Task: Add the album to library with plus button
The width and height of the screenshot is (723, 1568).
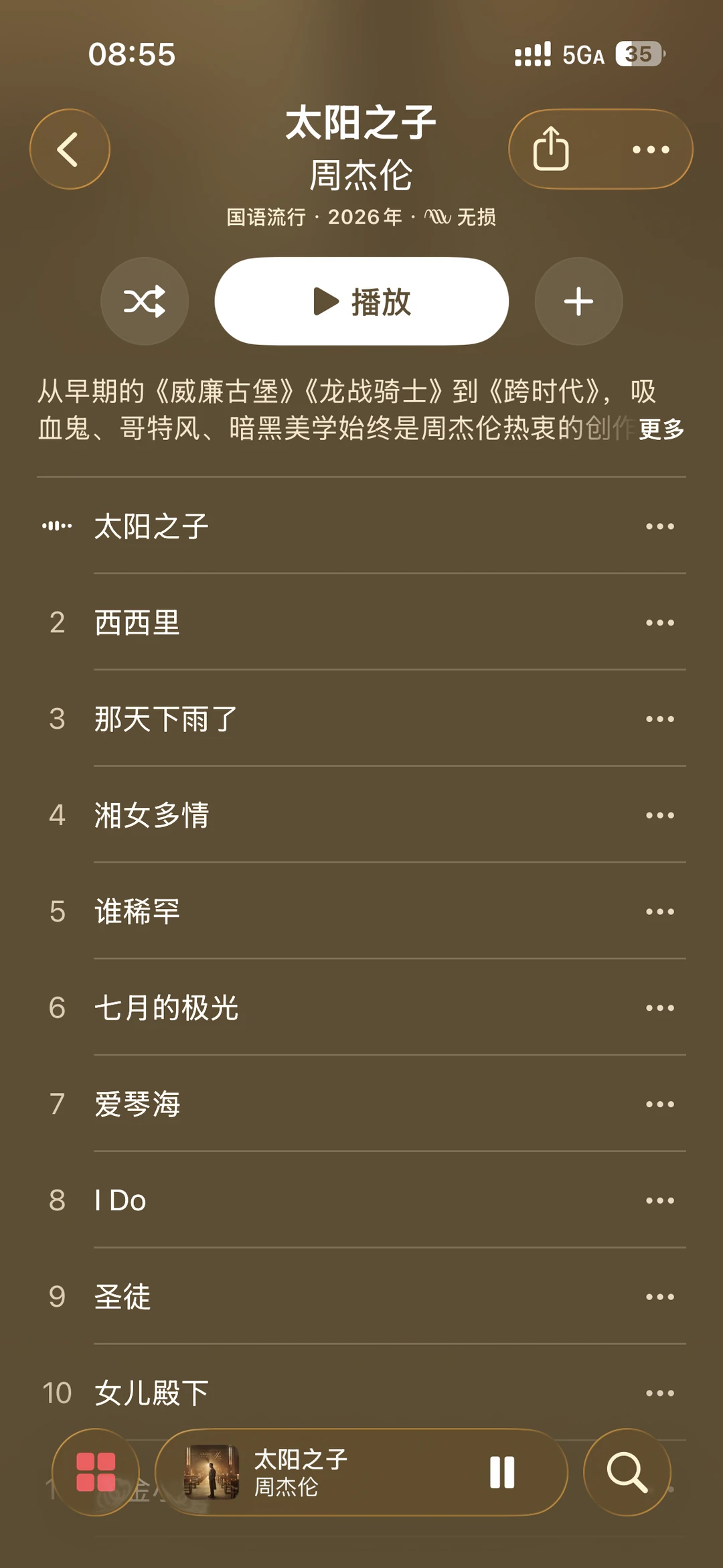Action: [578, 301]
